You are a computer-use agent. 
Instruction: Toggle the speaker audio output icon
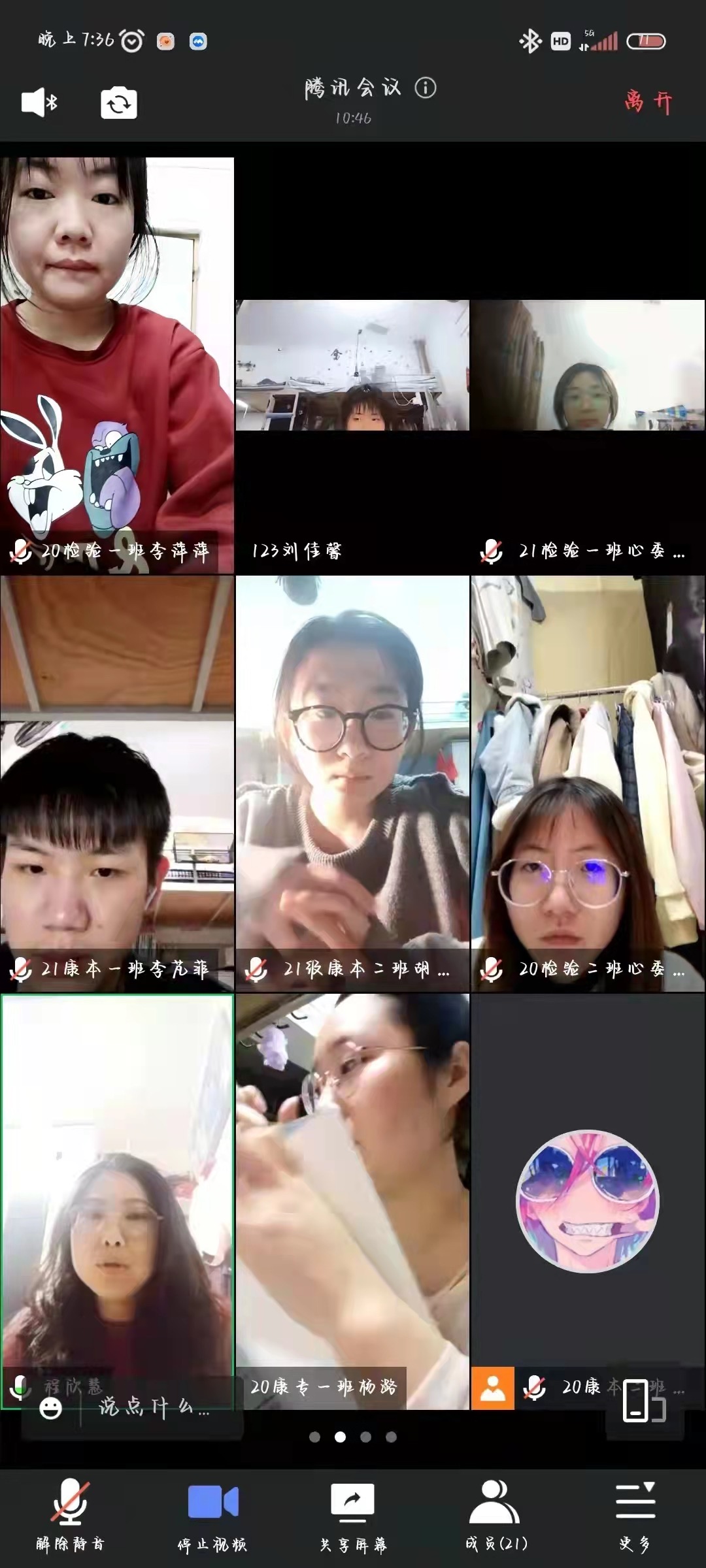40,103
